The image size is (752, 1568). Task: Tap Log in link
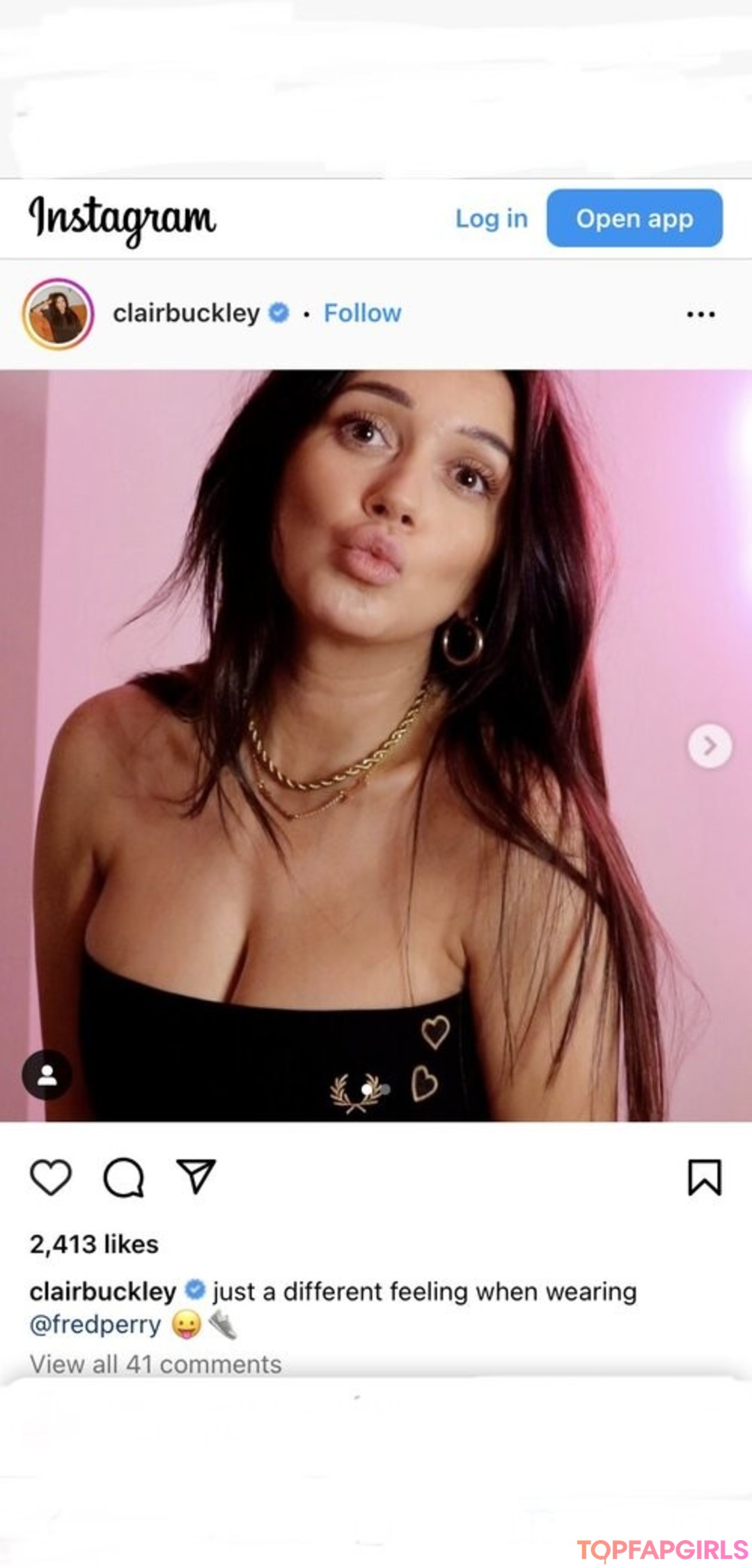(x=491, y=219)
